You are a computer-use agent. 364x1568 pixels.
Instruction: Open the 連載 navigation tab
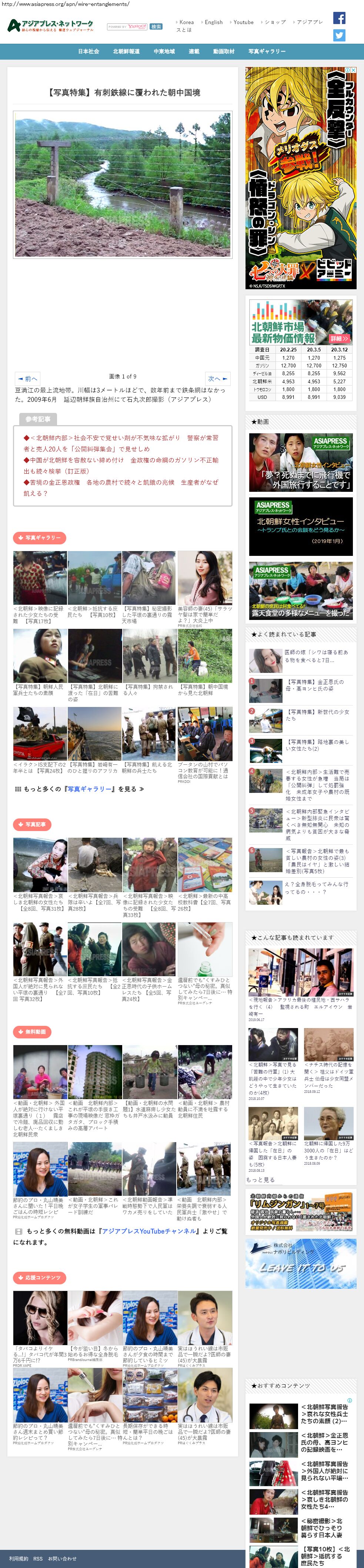[x=194, y=52]
